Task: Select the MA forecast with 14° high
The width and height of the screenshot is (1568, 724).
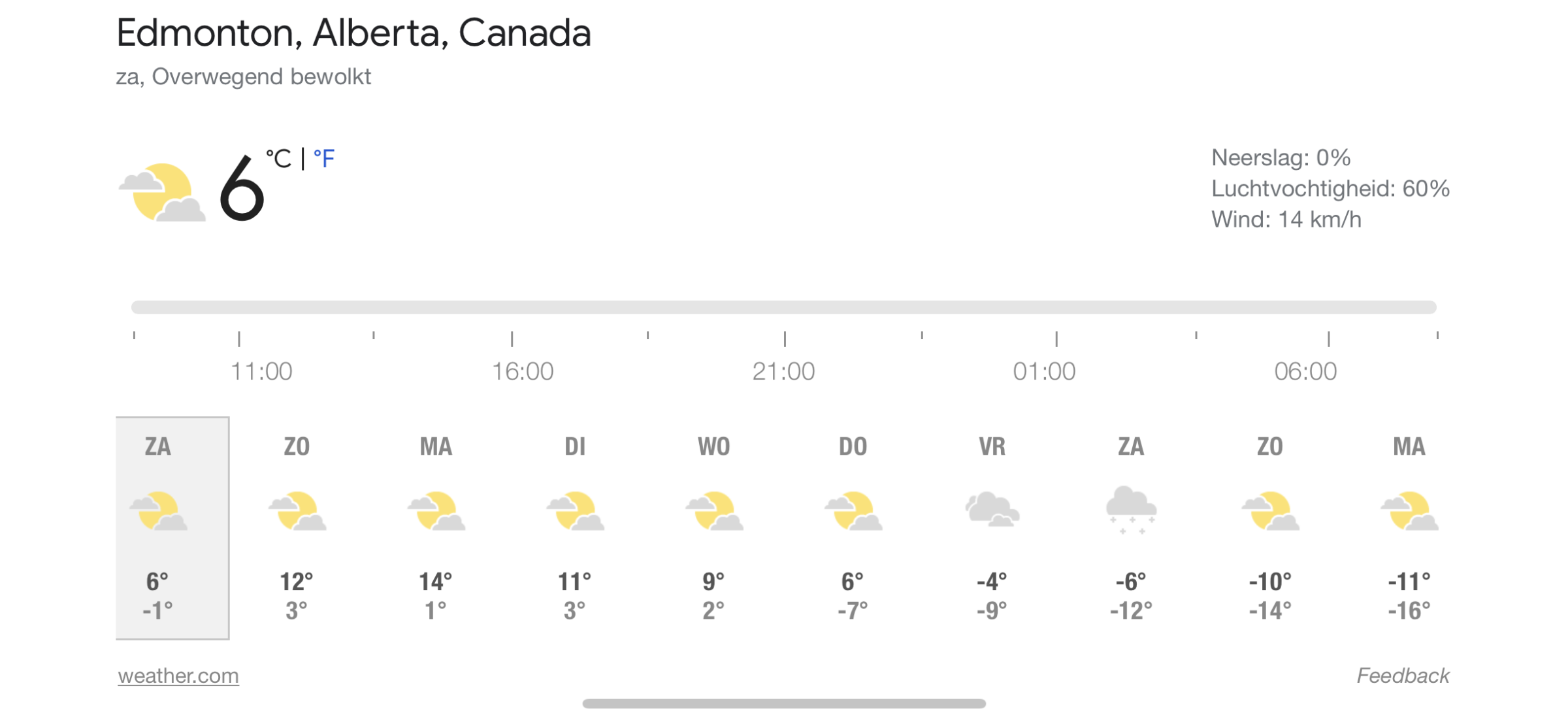Action: (x=436, y=528)
